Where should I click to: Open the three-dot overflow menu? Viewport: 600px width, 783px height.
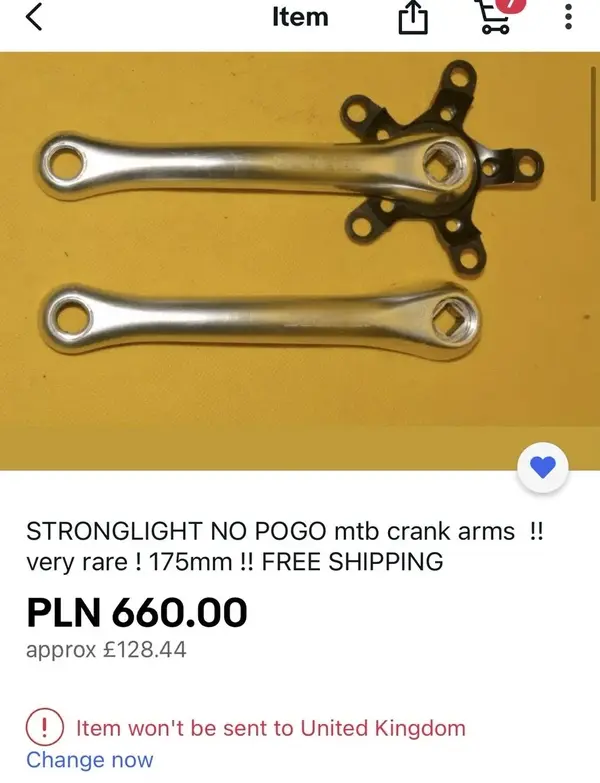click(568, 18)
